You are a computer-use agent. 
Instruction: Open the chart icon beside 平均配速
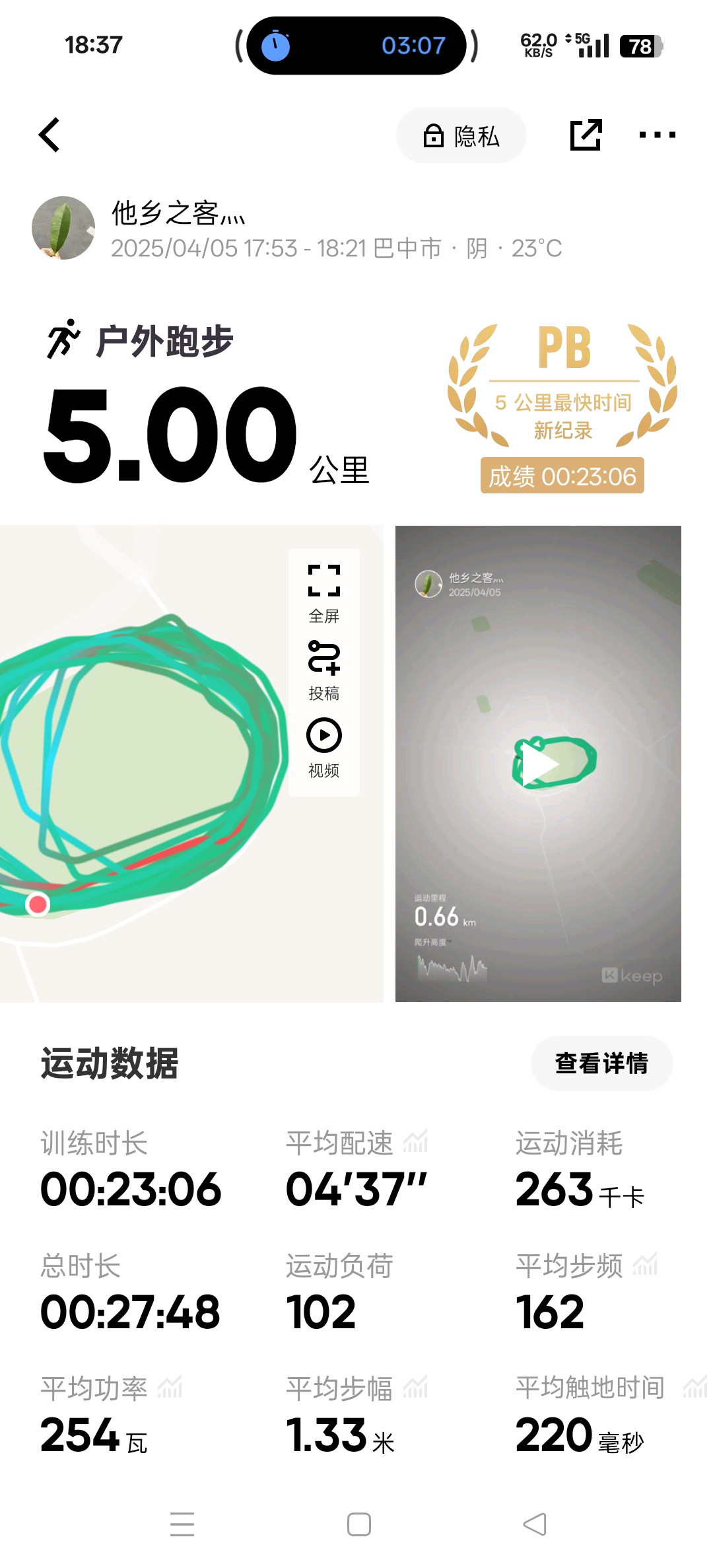[x=416, y=1141]
